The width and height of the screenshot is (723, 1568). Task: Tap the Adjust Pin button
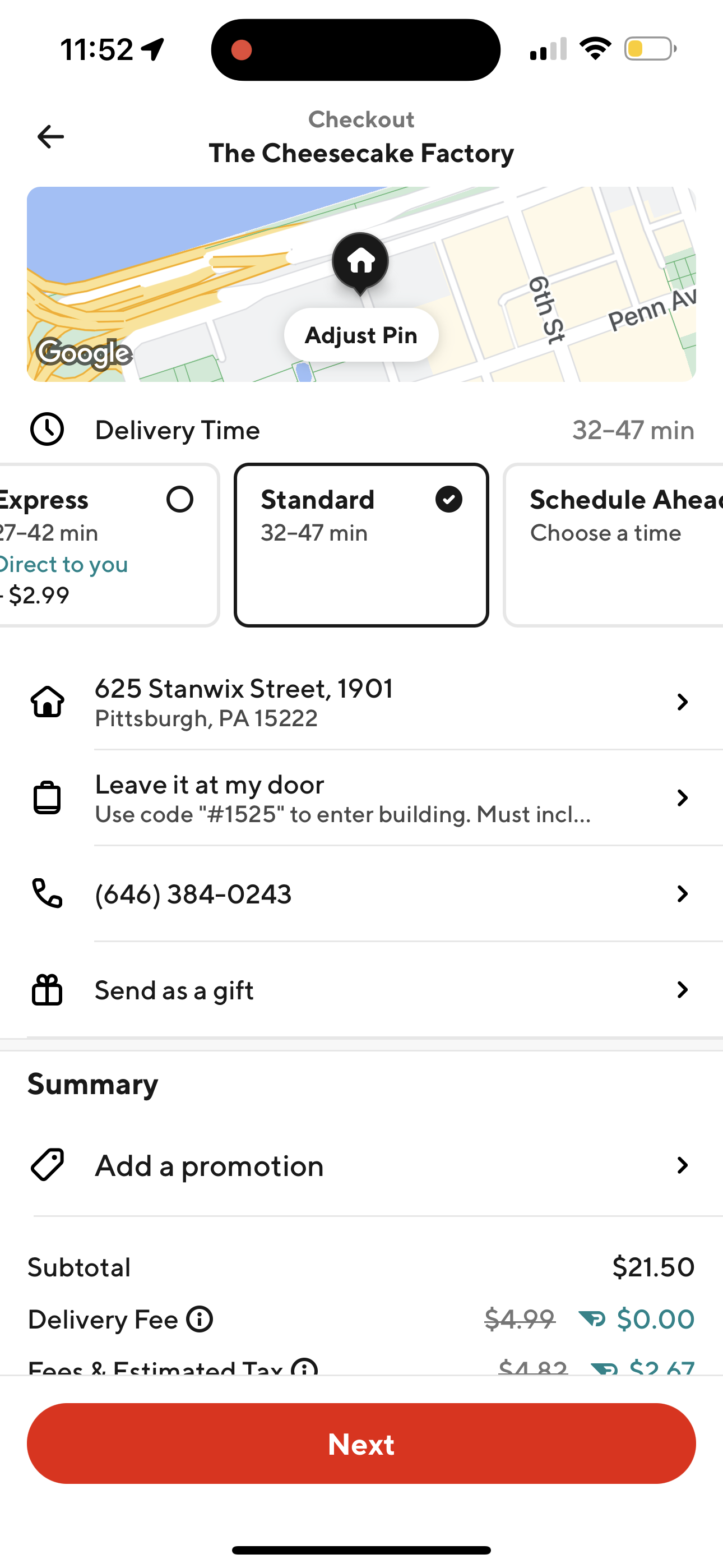360,335
